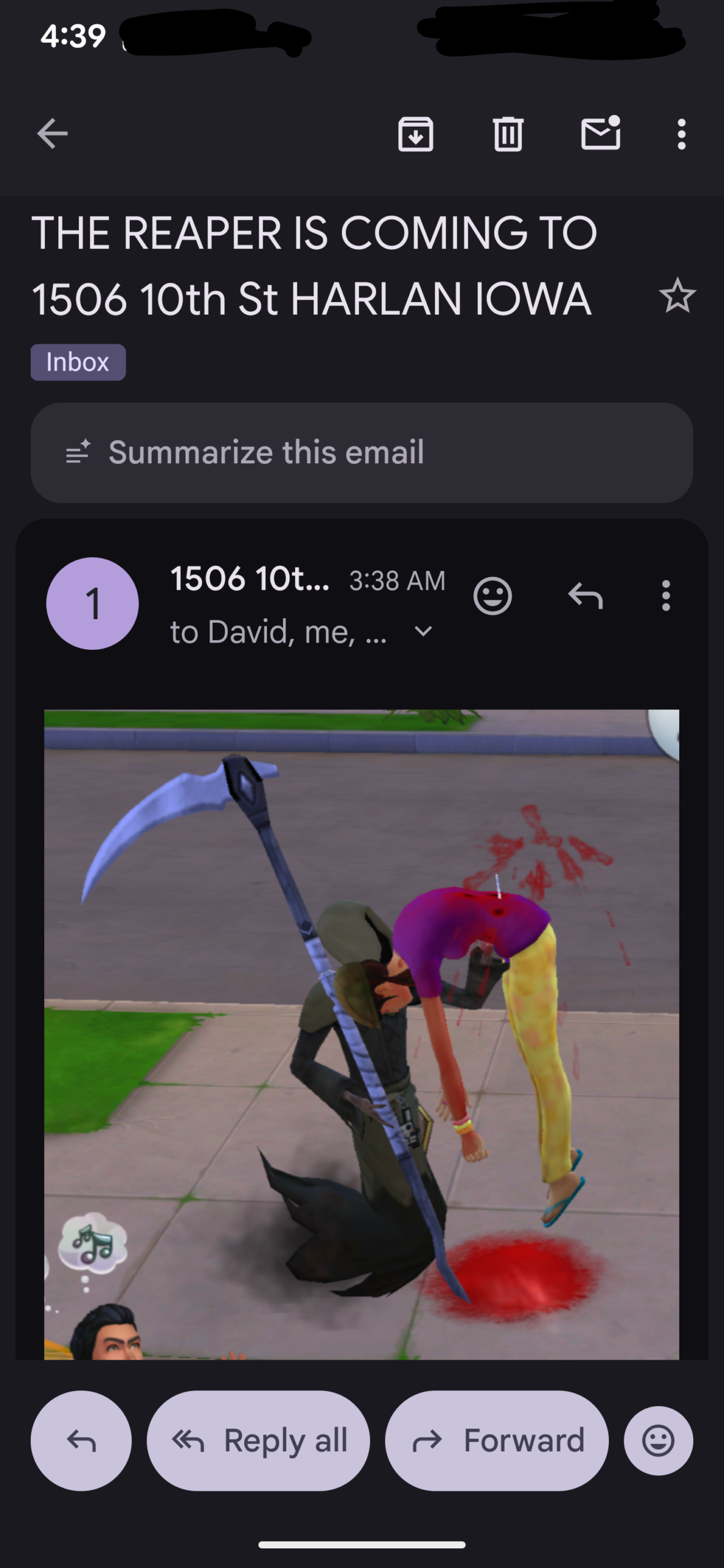Open the message's three-dot options menu
The width and height of the screenshot is (724, 1568).
click(666, 596)
